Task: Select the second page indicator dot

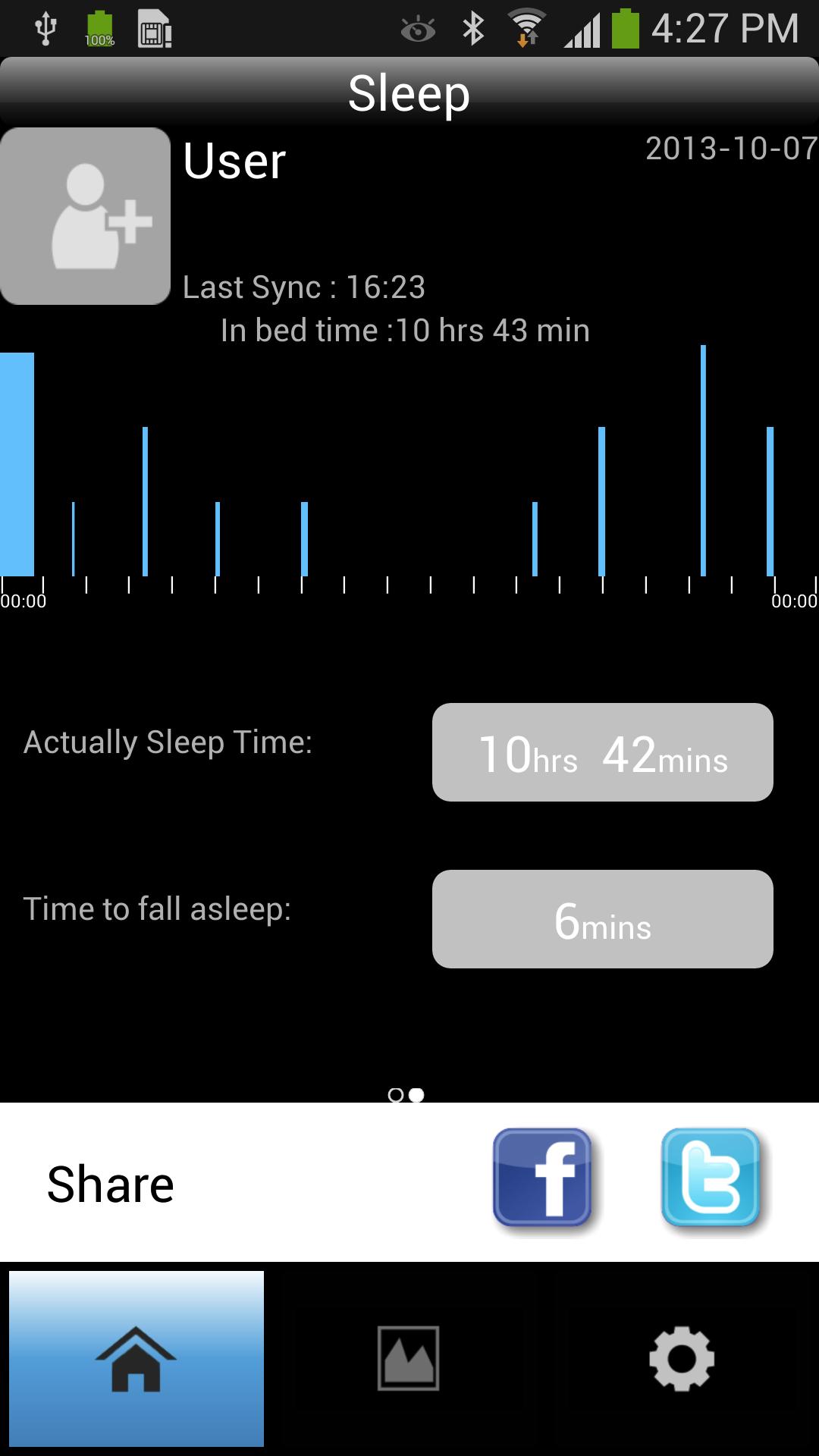Action: tap(416, 1094)
